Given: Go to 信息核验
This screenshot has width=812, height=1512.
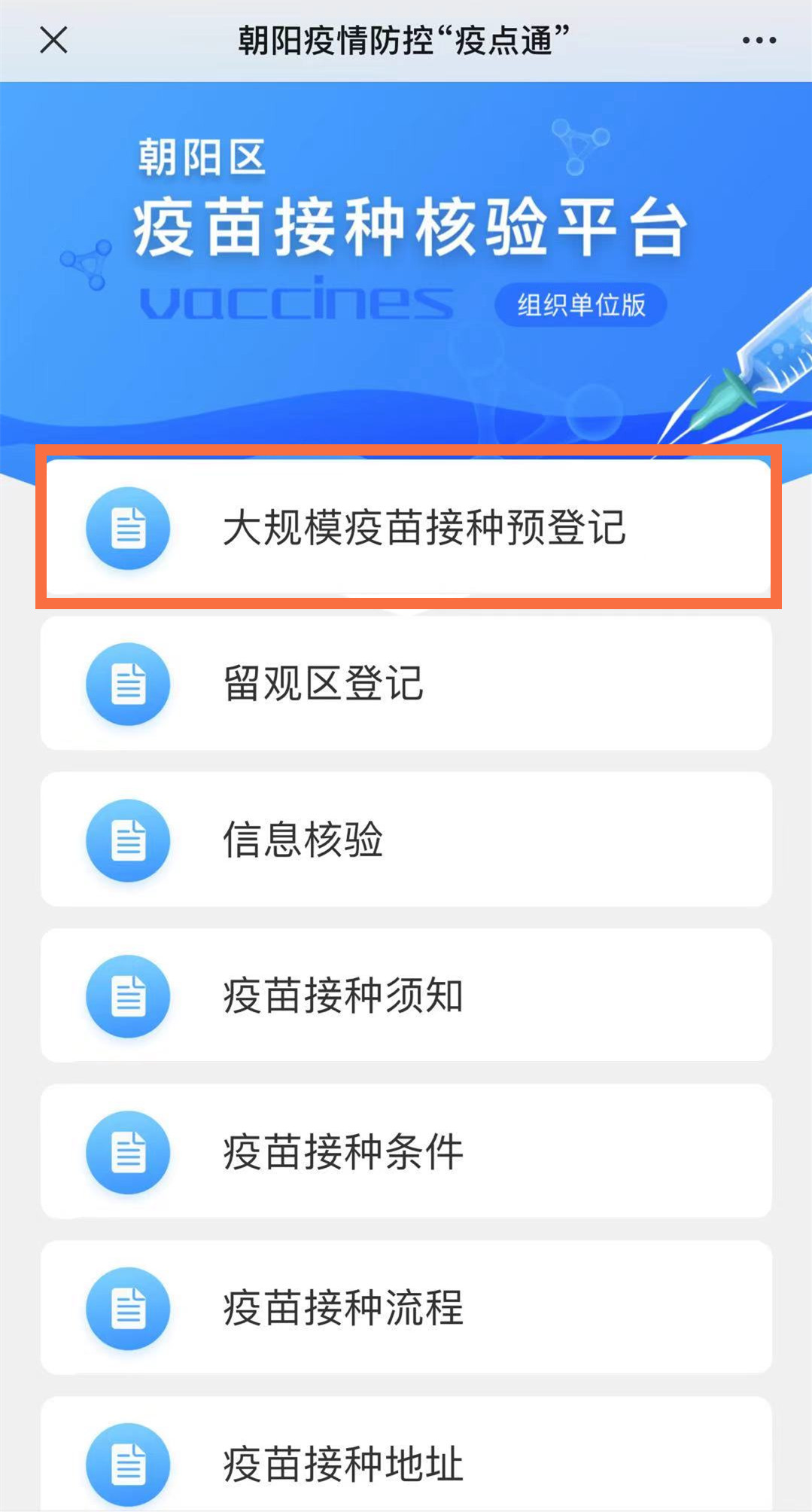Looking at the screenshot, I should tap(406, 839).
